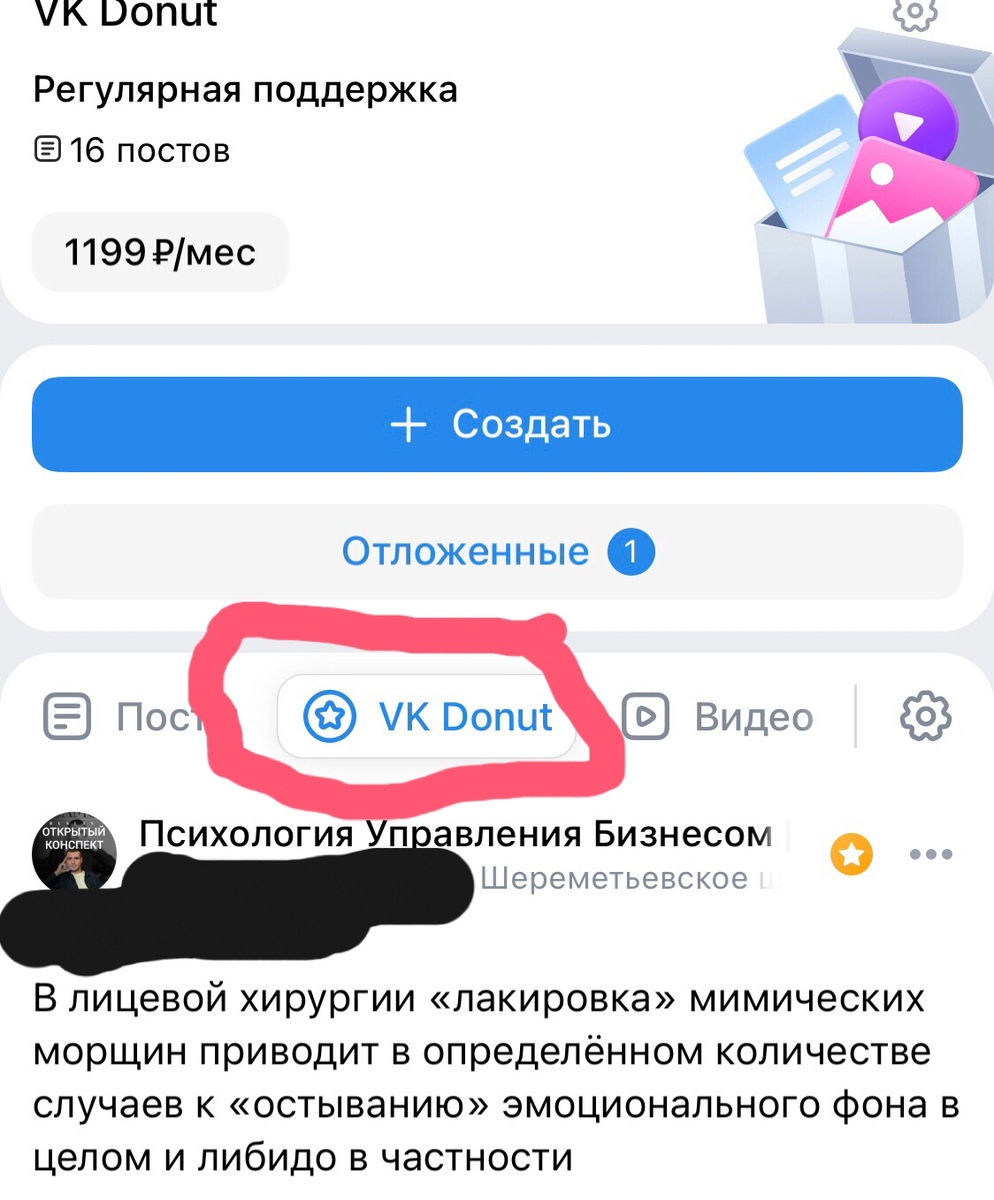Create a new post with Создать

(497, 424)
